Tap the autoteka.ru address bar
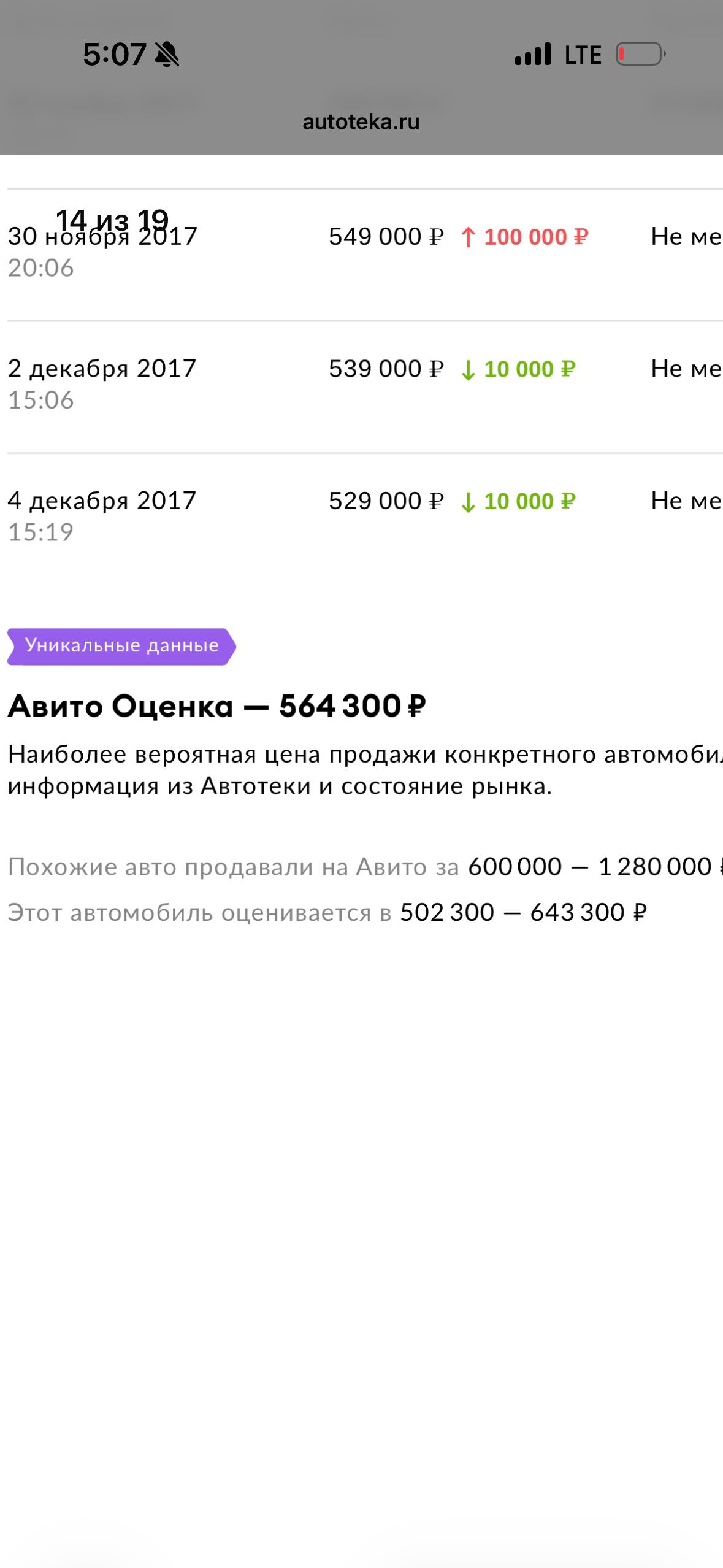 (361, 122)
